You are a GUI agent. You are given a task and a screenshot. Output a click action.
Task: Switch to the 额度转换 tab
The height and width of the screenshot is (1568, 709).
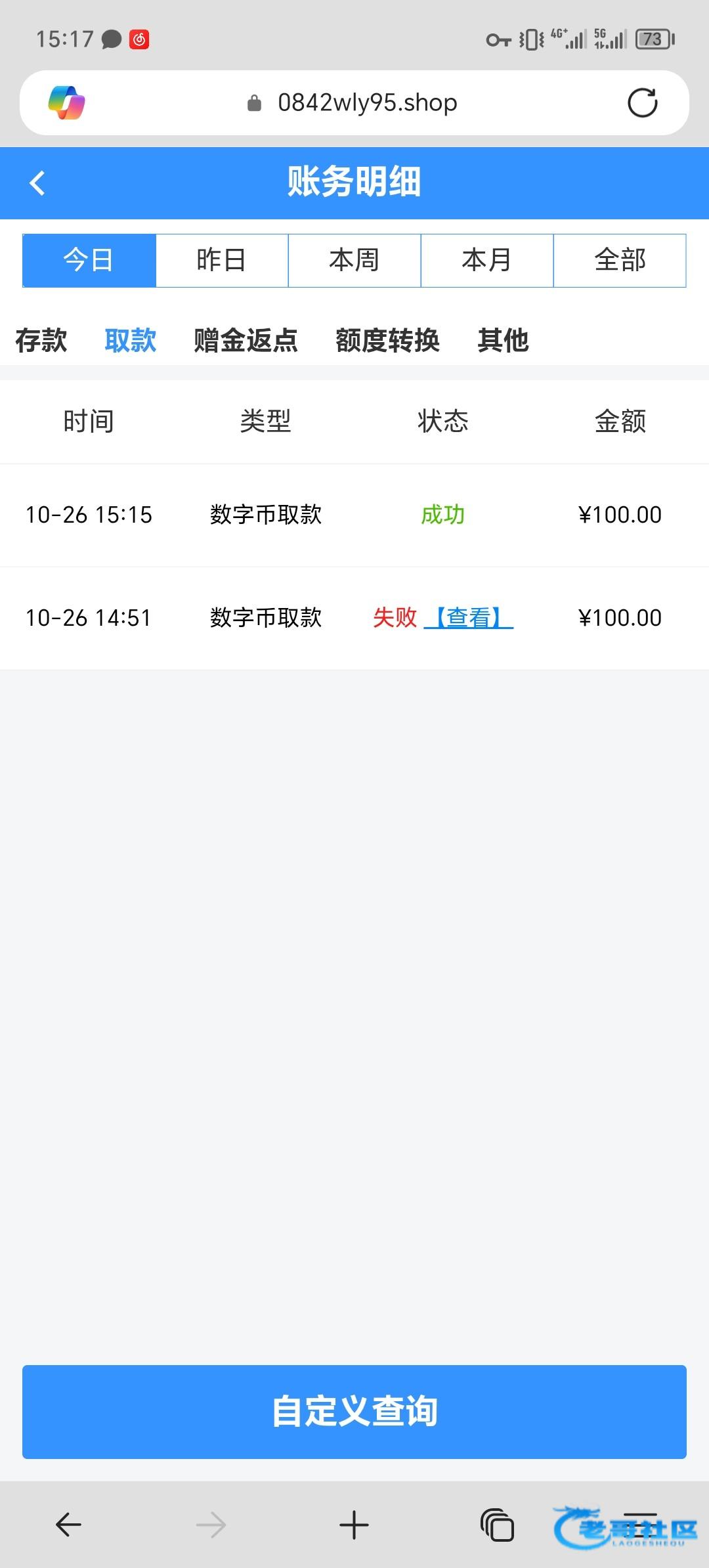(387, 340)
